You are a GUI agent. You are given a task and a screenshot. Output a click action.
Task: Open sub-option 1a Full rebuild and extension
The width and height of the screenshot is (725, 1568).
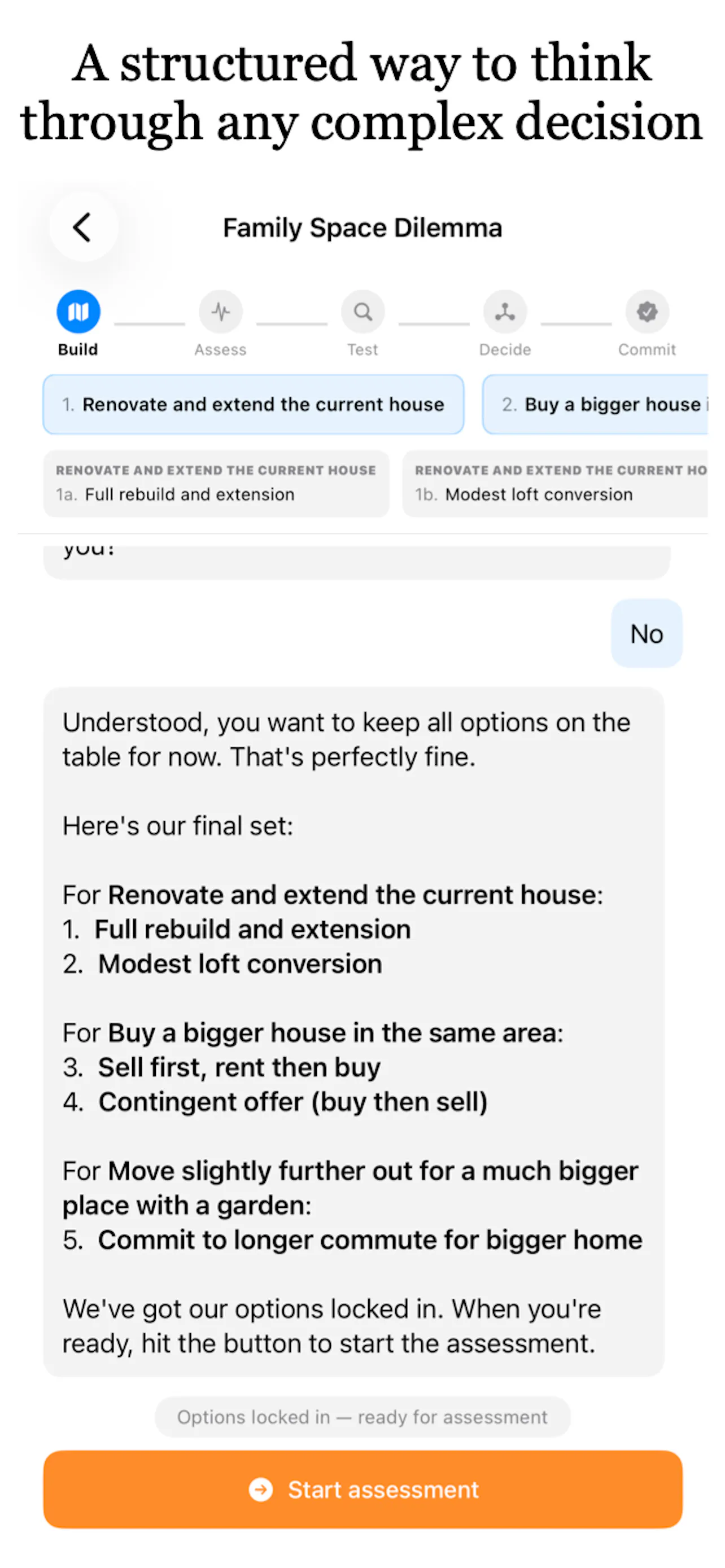(216, 483)
